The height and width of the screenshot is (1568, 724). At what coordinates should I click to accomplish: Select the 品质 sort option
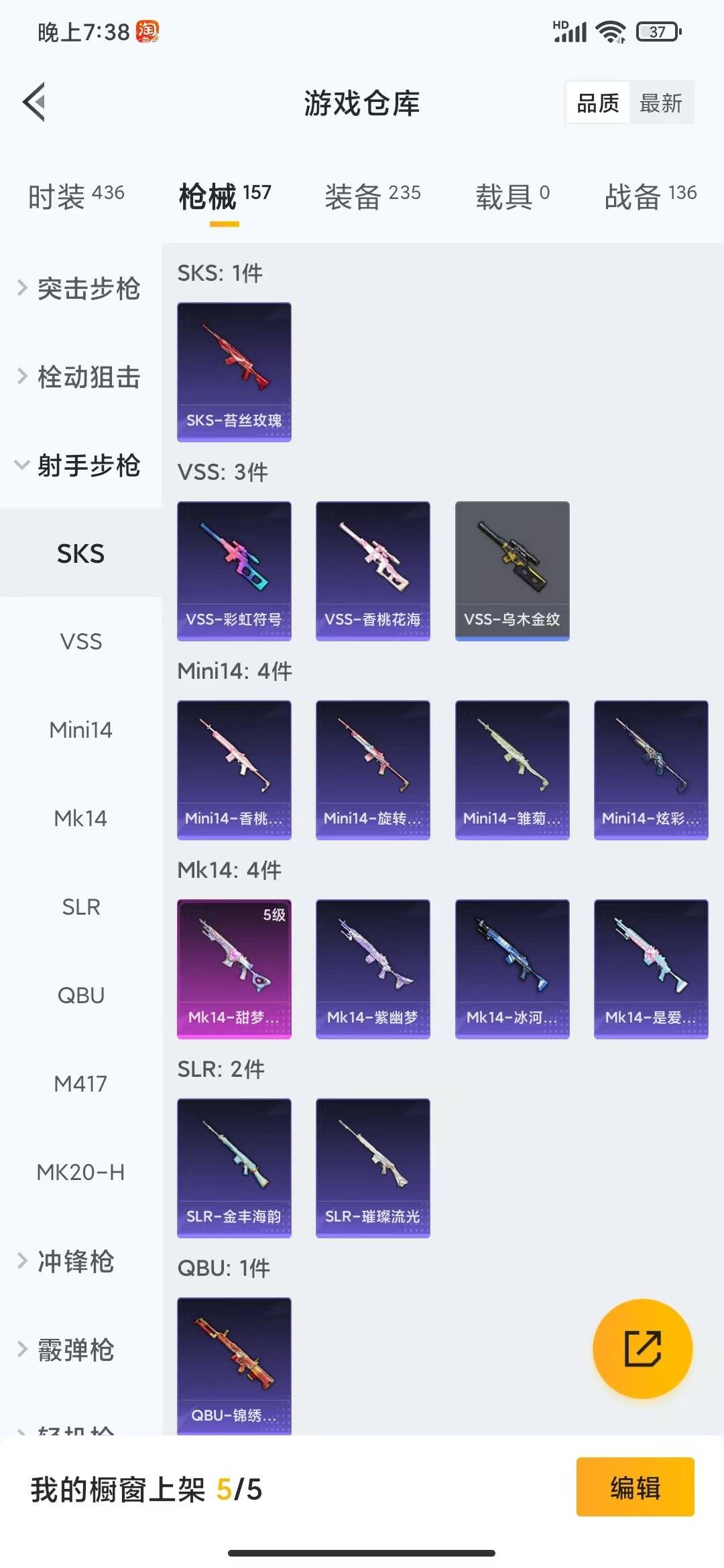(x=598, y=103)
